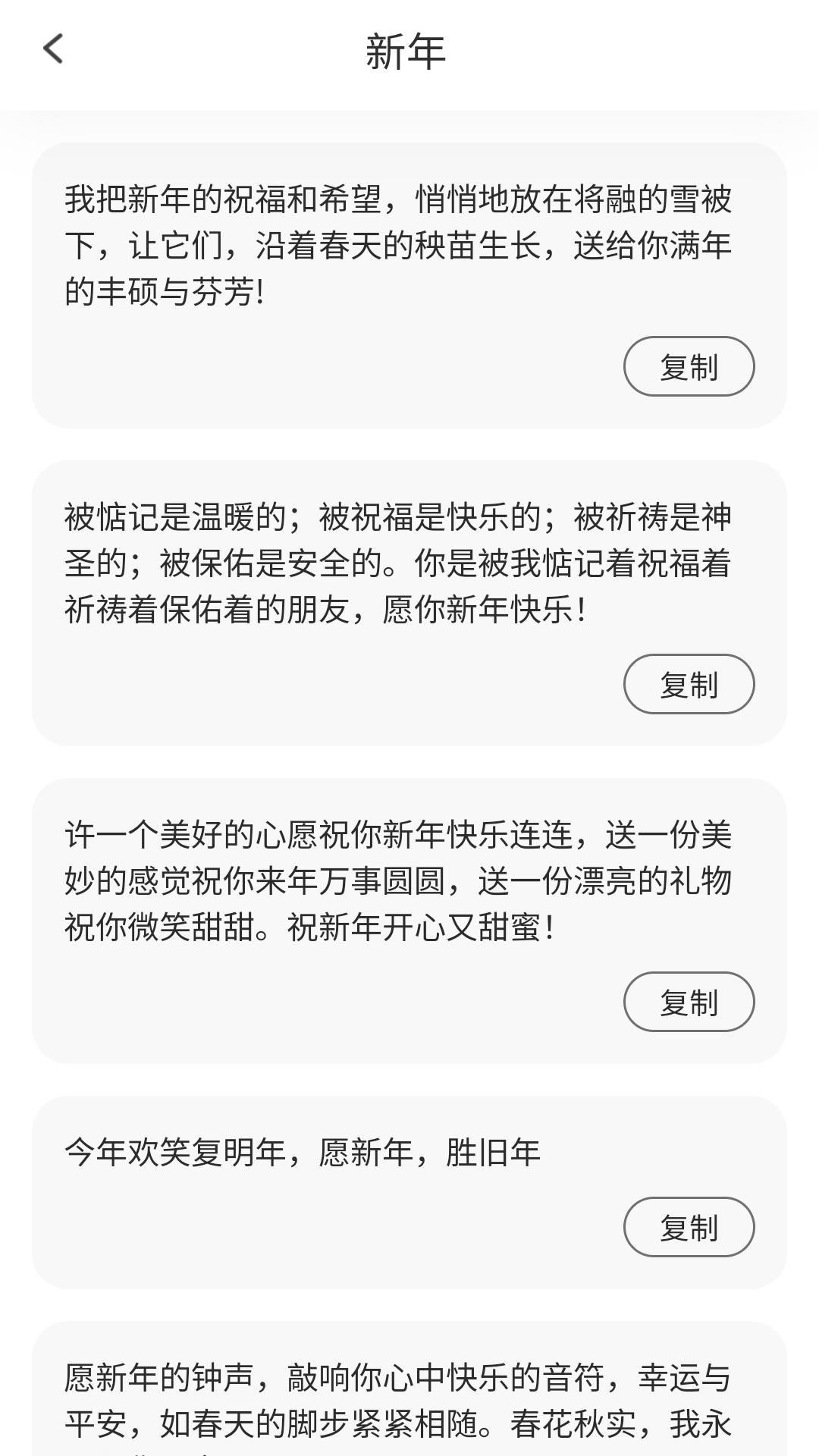Copy the greeting starting with 被惦记是温暖的

tap(689, 684)
